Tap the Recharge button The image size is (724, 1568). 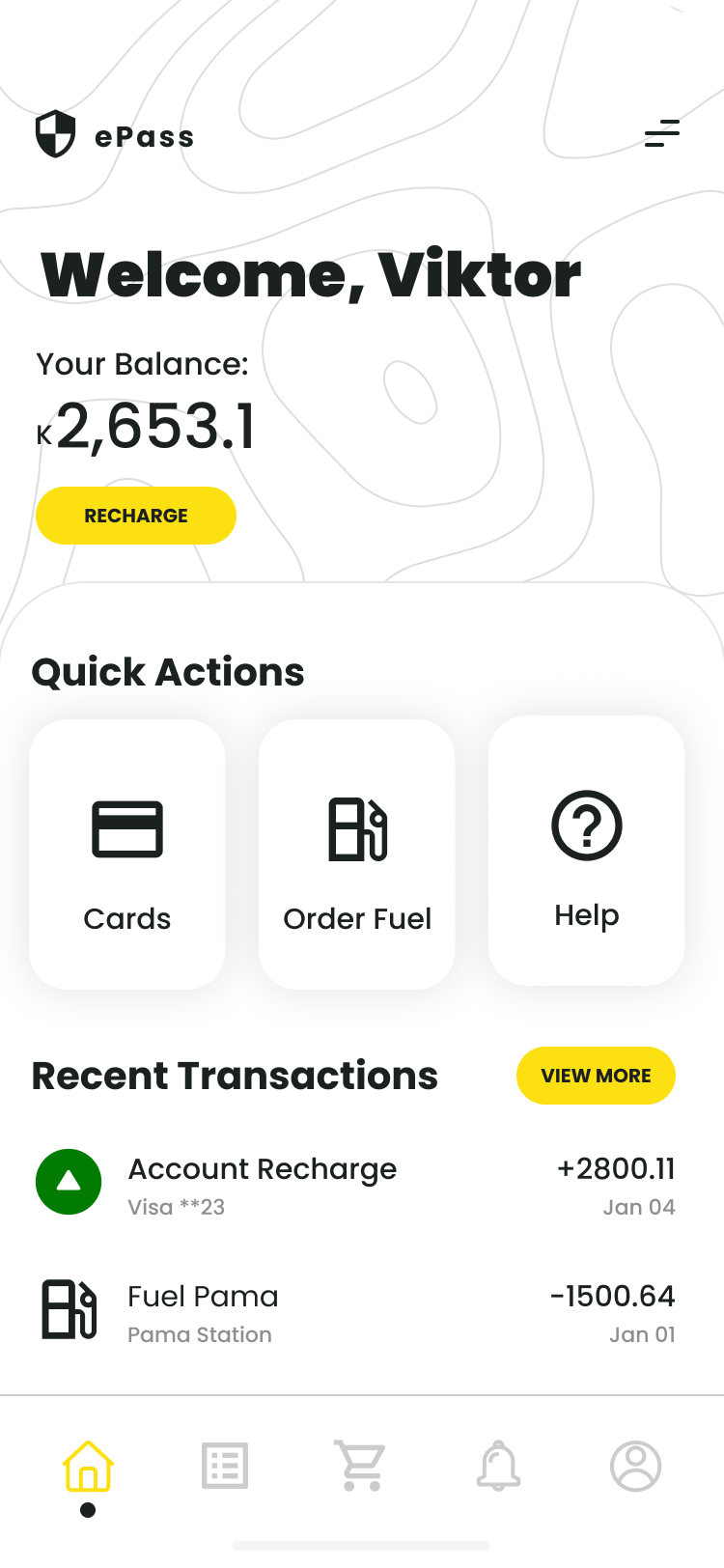click(136, 516)
